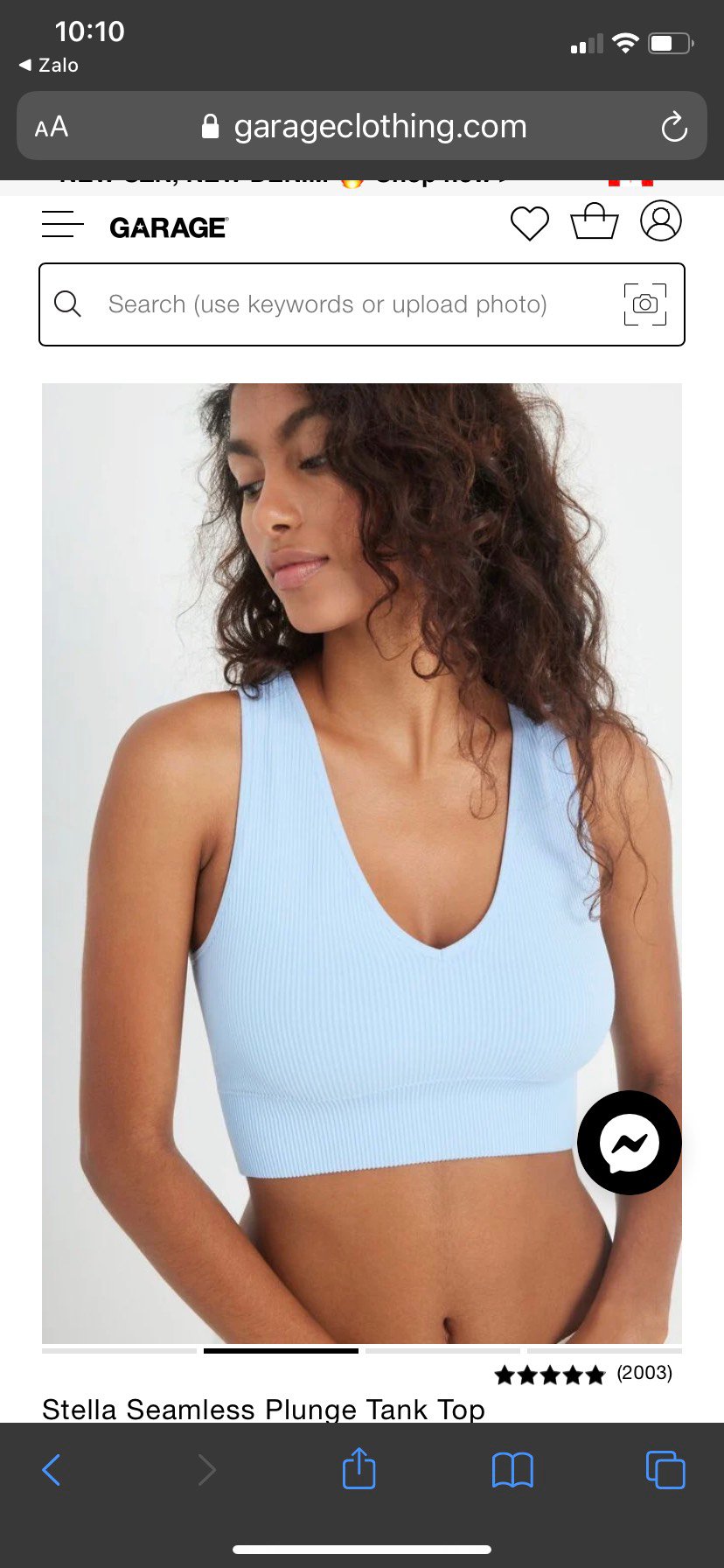This screenshot has height=1568, width=724.
Task: Open the account profile icon
Action: tap(661, 220)
